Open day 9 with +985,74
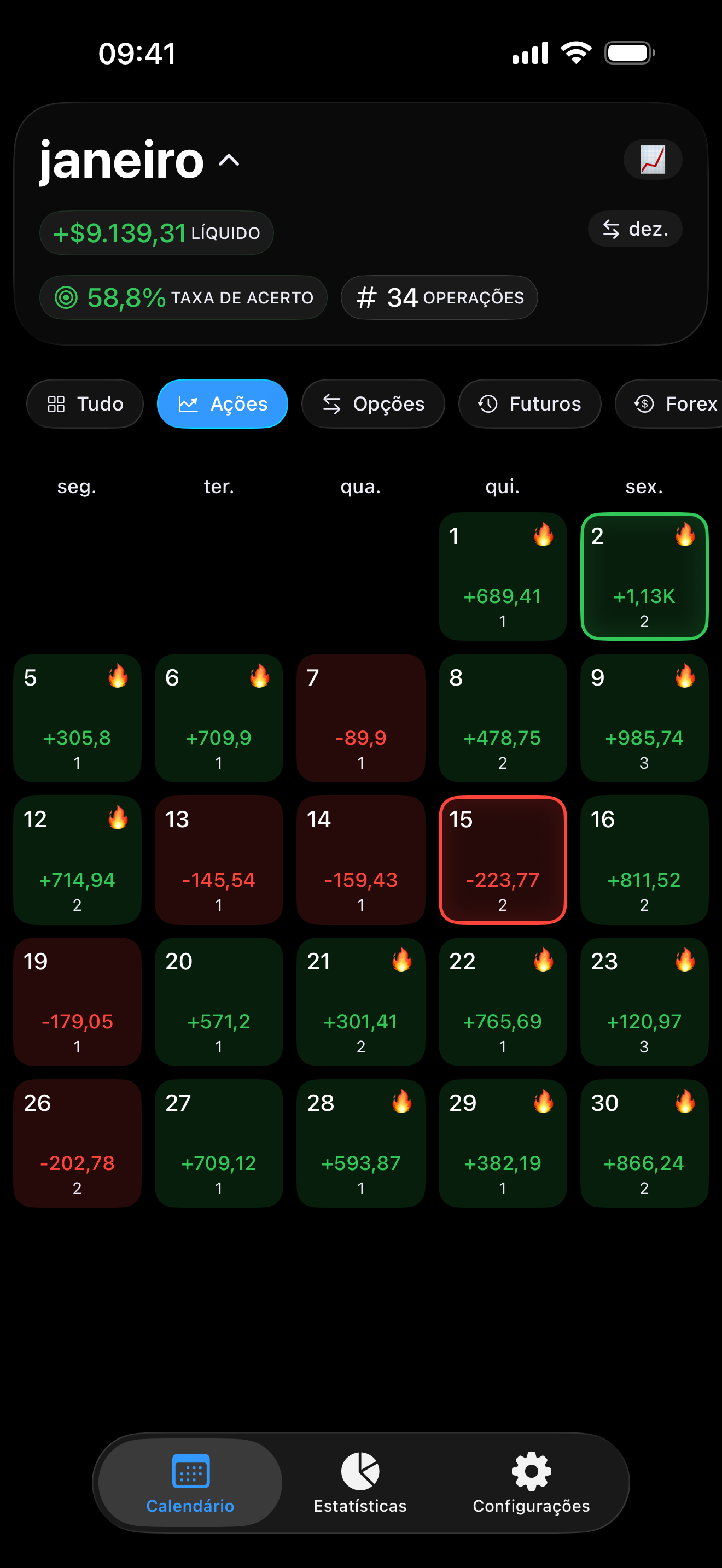The width and height of the screenshot is (722, 1568). click(x=644, y=718)
